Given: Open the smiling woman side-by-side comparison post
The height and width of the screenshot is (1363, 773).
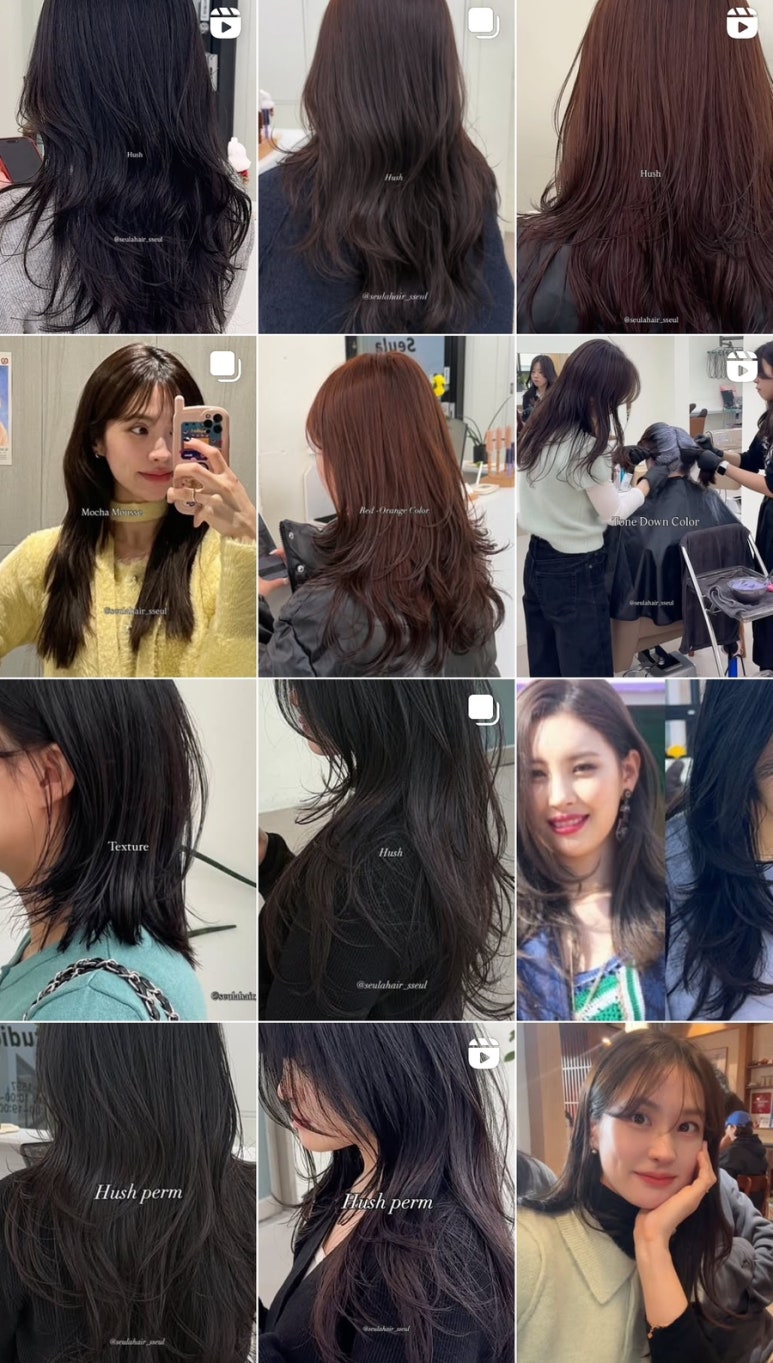Looking at the screenshot, I should tap(644, 850).
